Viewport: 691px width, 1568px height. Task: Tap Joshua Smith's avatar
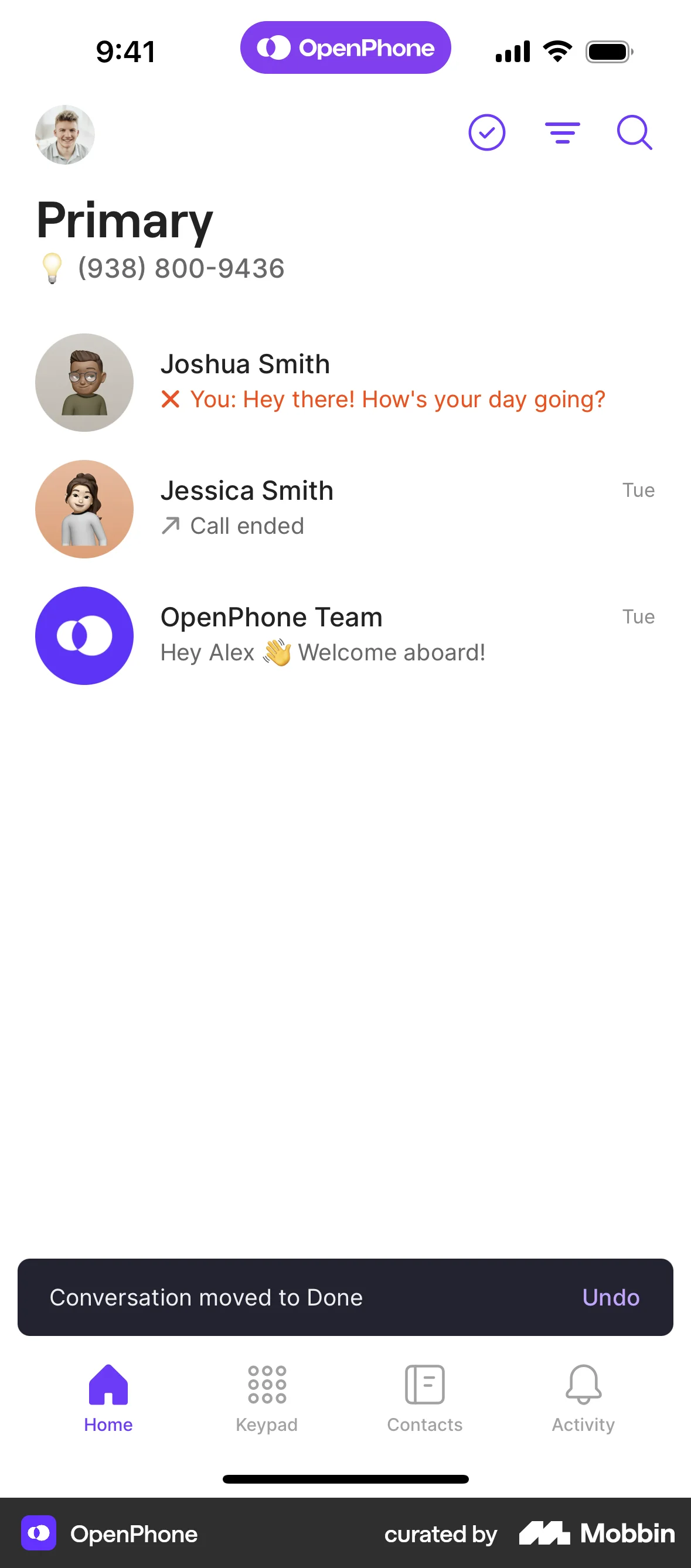[x=84, y=382]
